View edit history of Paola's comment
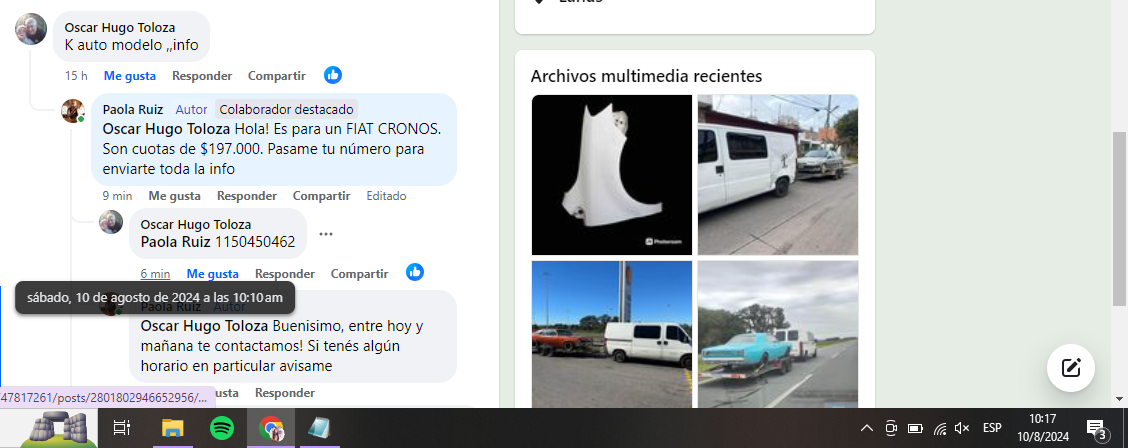Screen dimensions: 1128x448 [386, 196]
